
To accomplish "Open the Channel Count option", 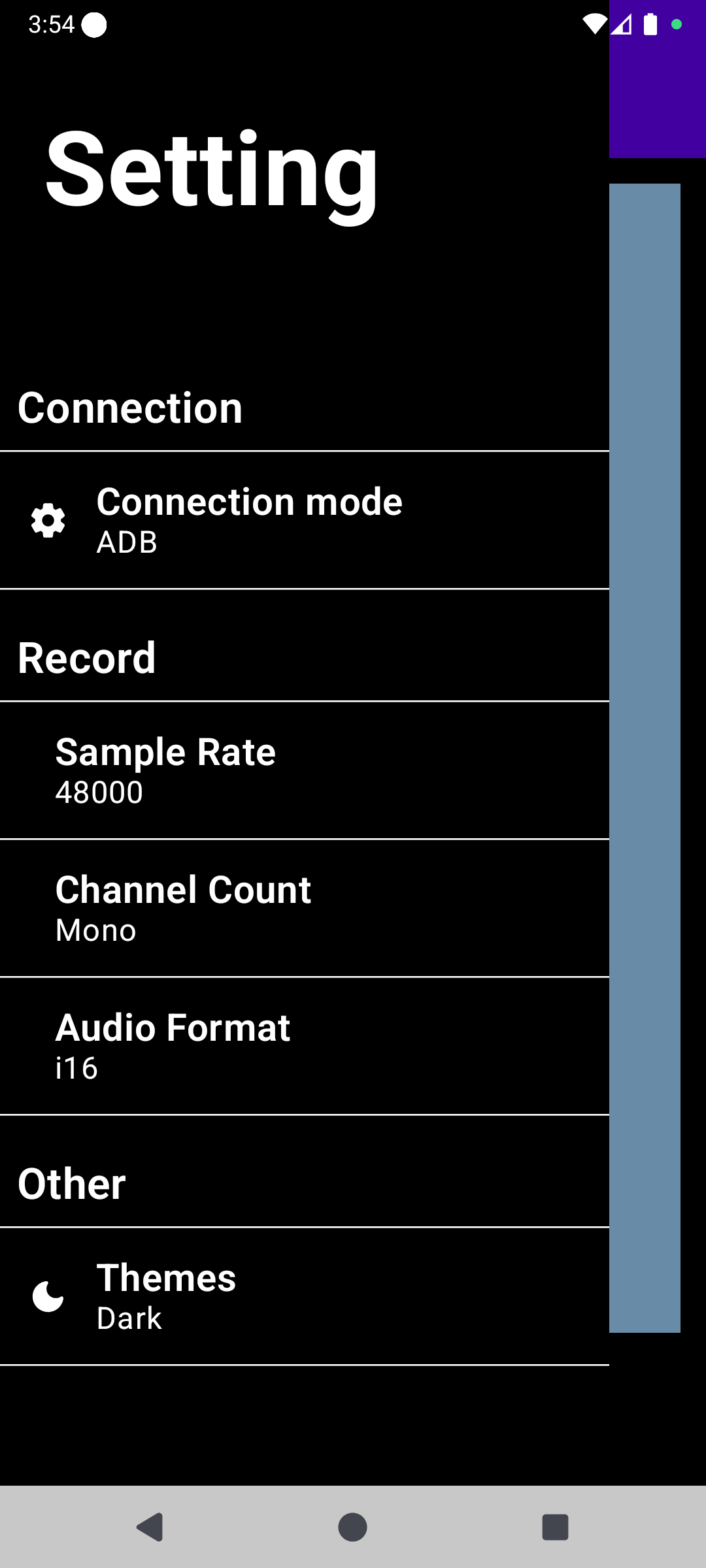I will click(304, 909).
